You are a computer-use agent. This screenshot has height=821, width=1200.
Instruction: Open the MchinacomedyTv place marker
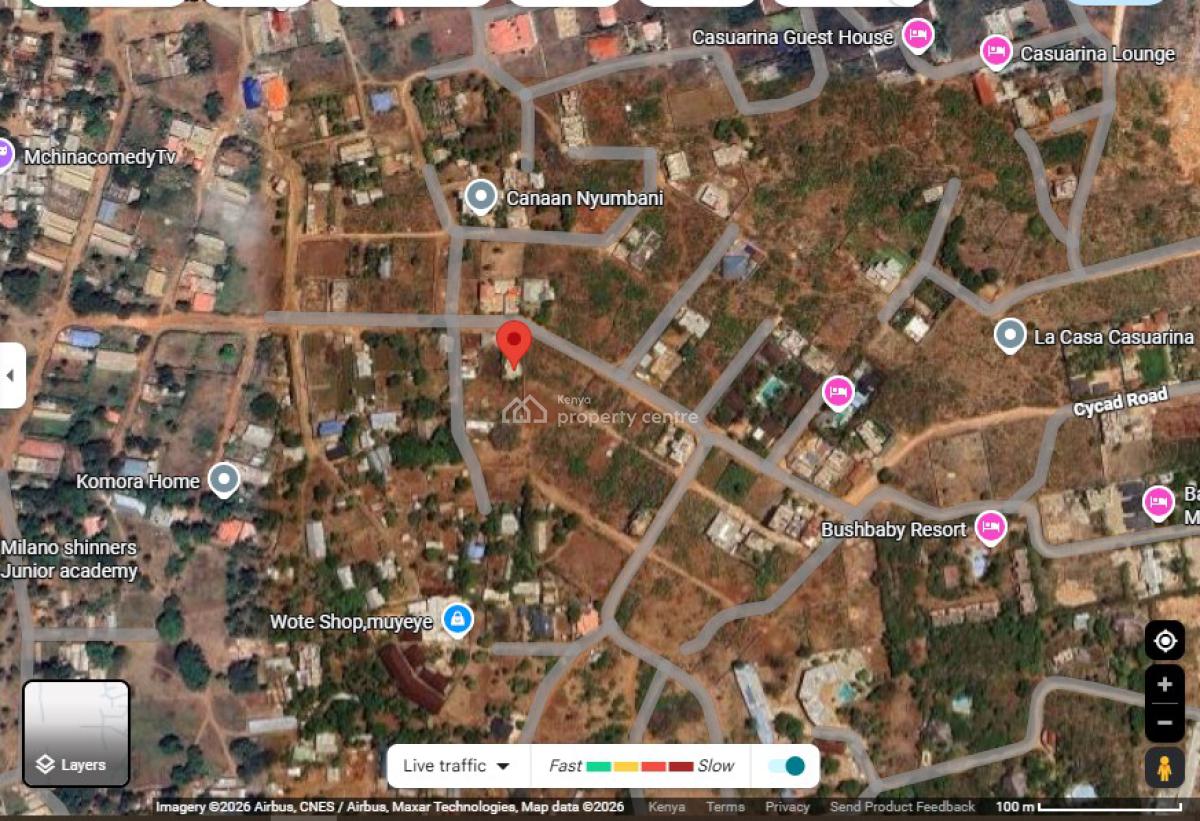(5, 155)
